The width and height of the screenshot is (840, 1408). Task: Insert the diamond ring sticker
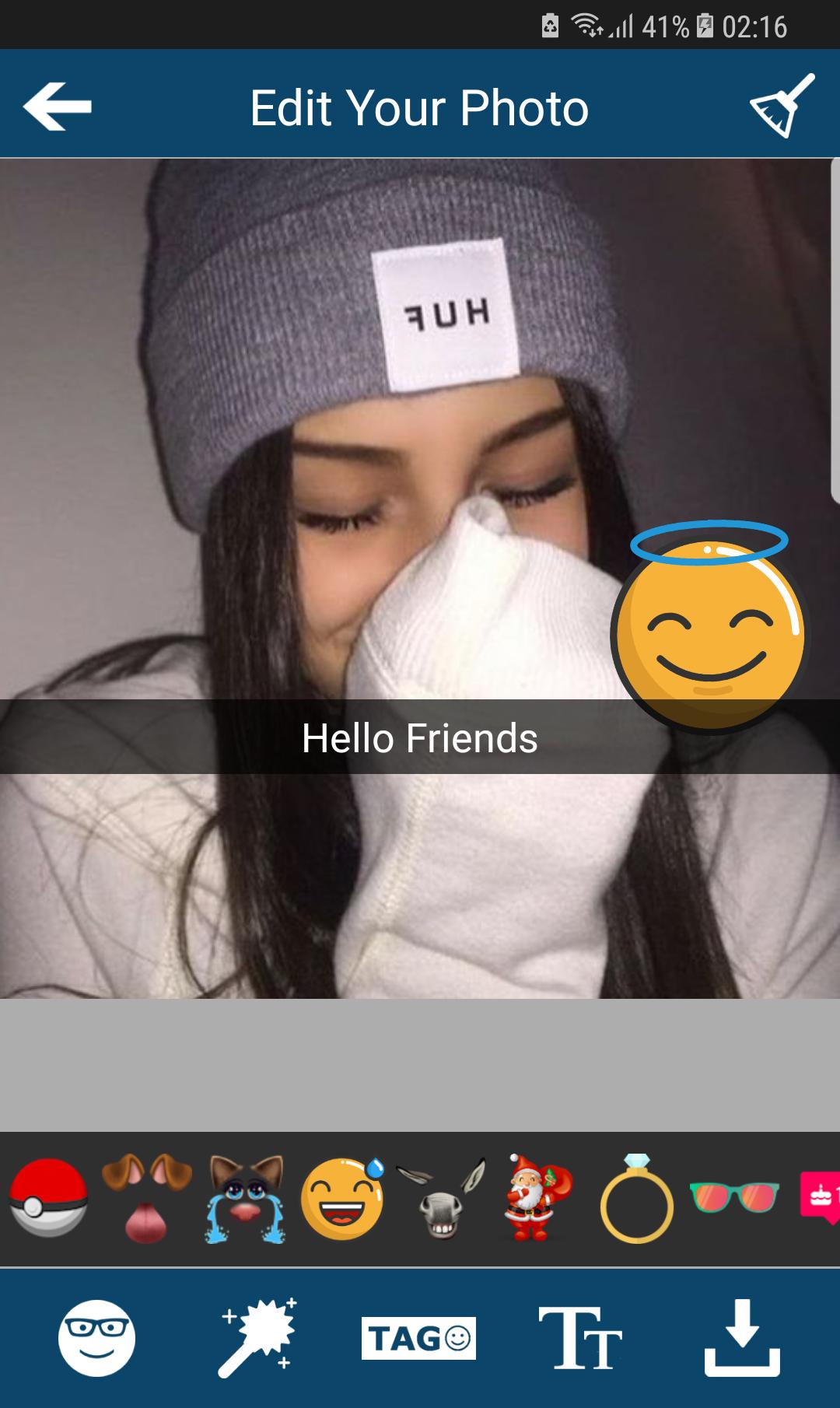pyautogui.click(x=636, y=1198)
